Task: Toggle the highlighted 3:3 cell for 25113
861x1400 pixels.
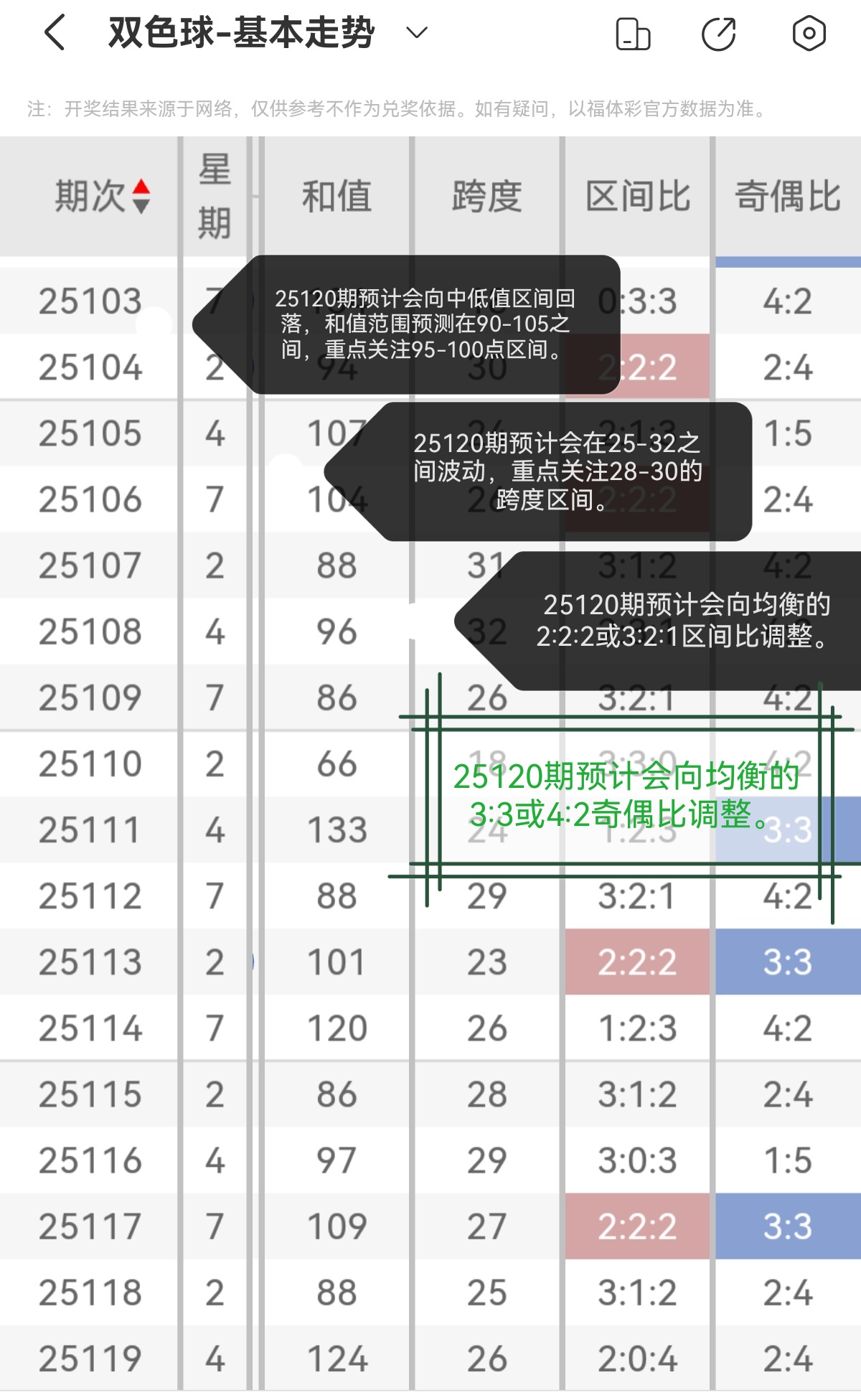Action: 788,961
